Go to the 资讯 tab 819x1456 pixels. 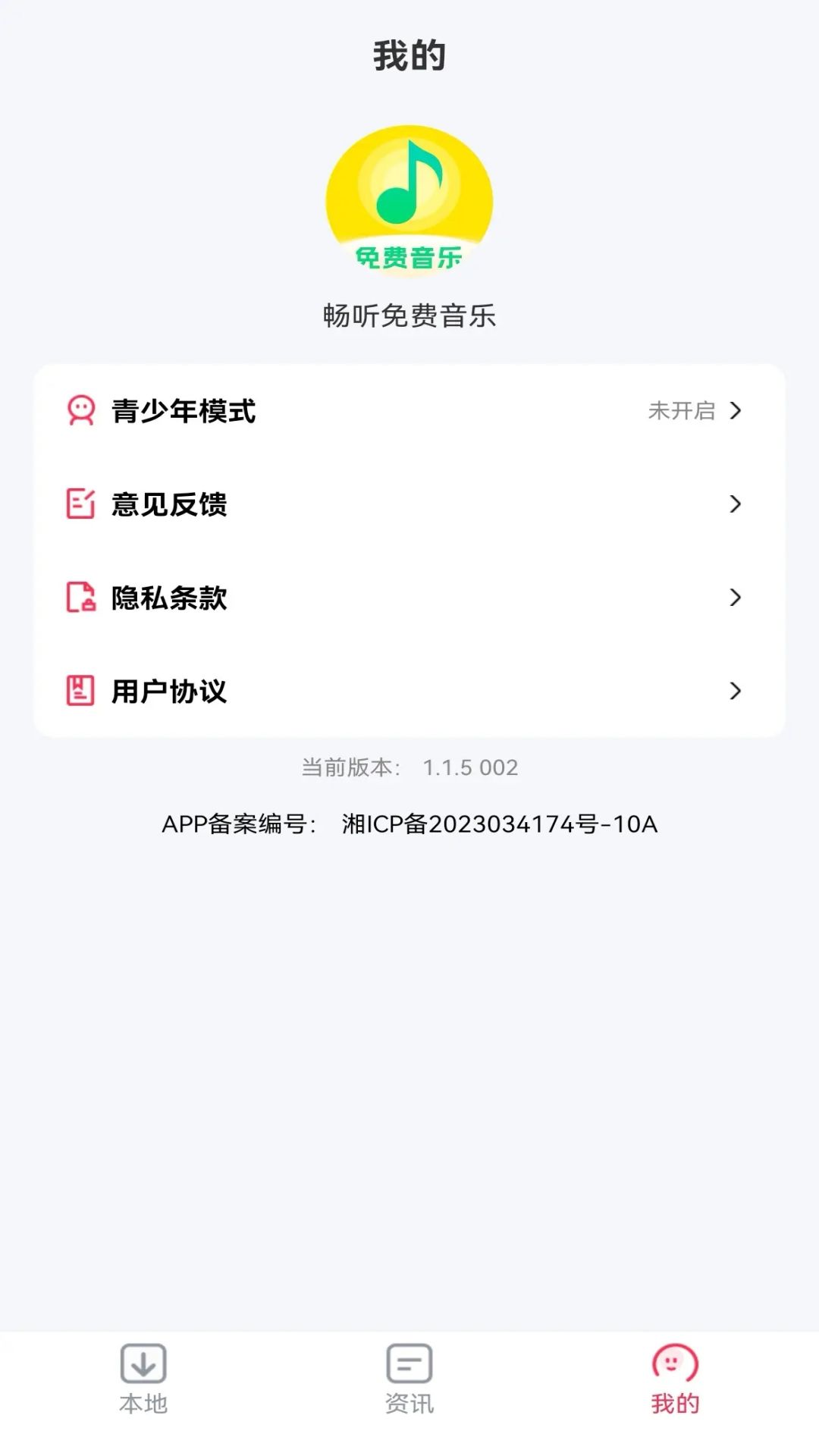tap(409, 1380)
